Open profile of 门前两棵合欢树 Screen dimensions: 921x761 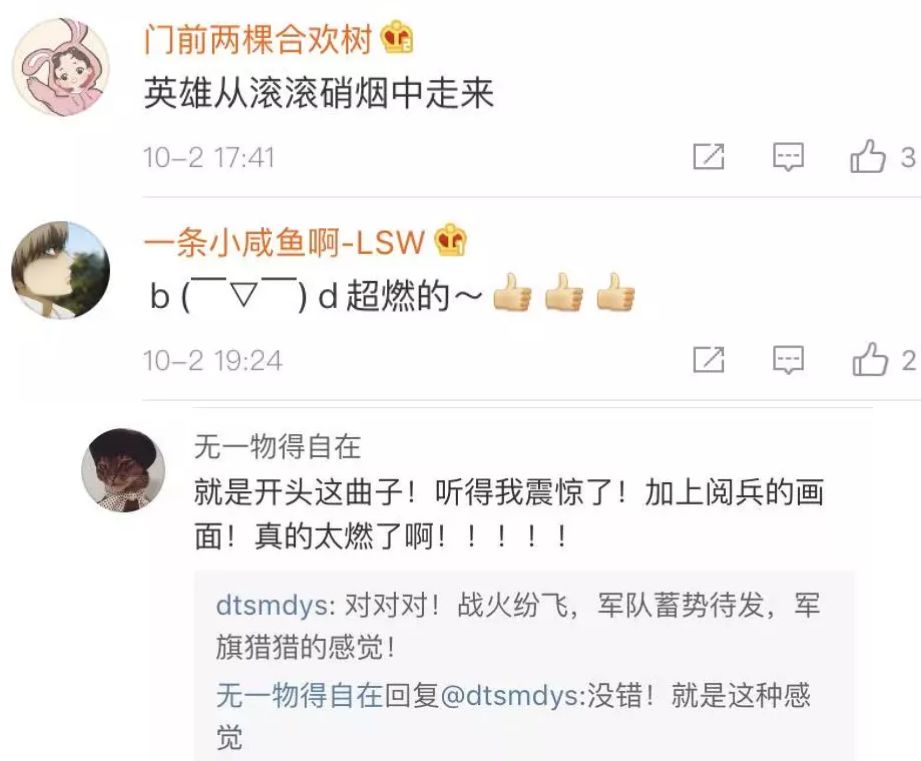coord(259,40)
